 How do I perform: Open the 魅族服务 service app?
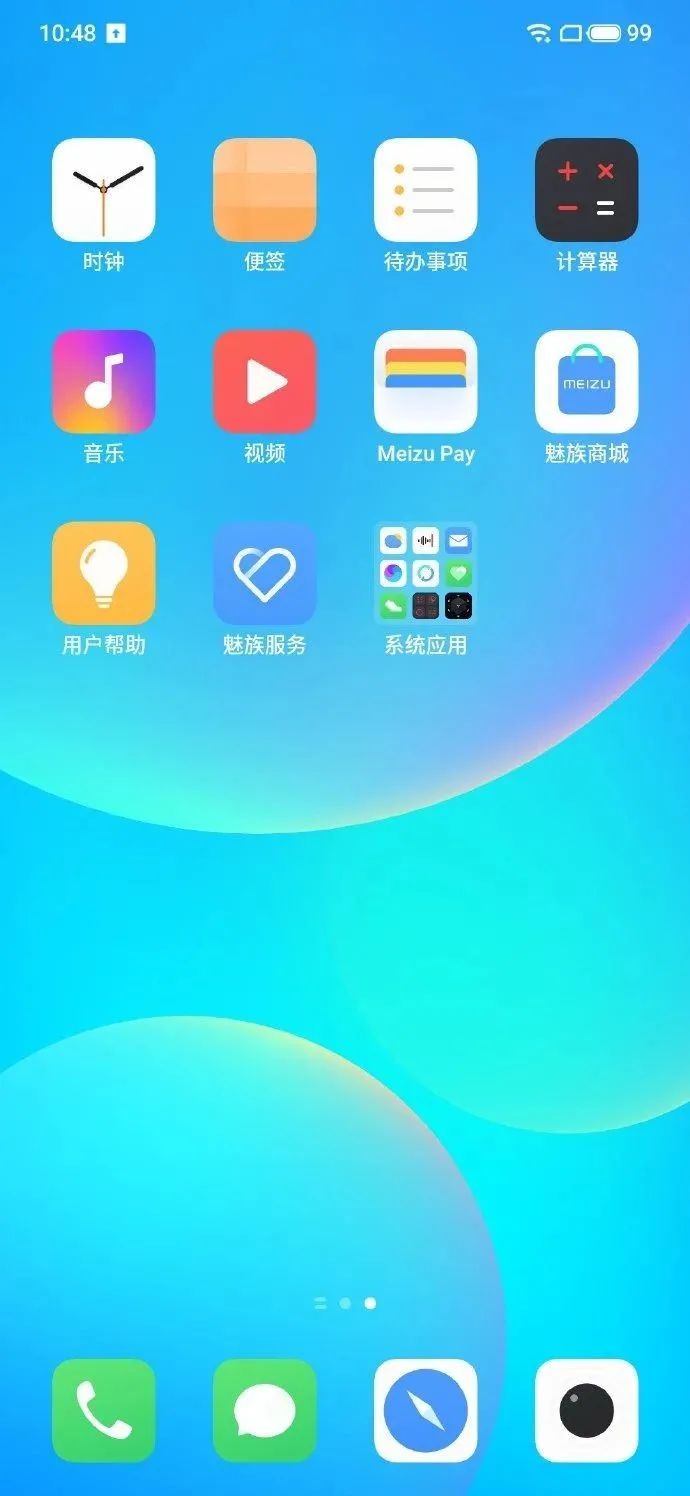(x=264, y=573)
